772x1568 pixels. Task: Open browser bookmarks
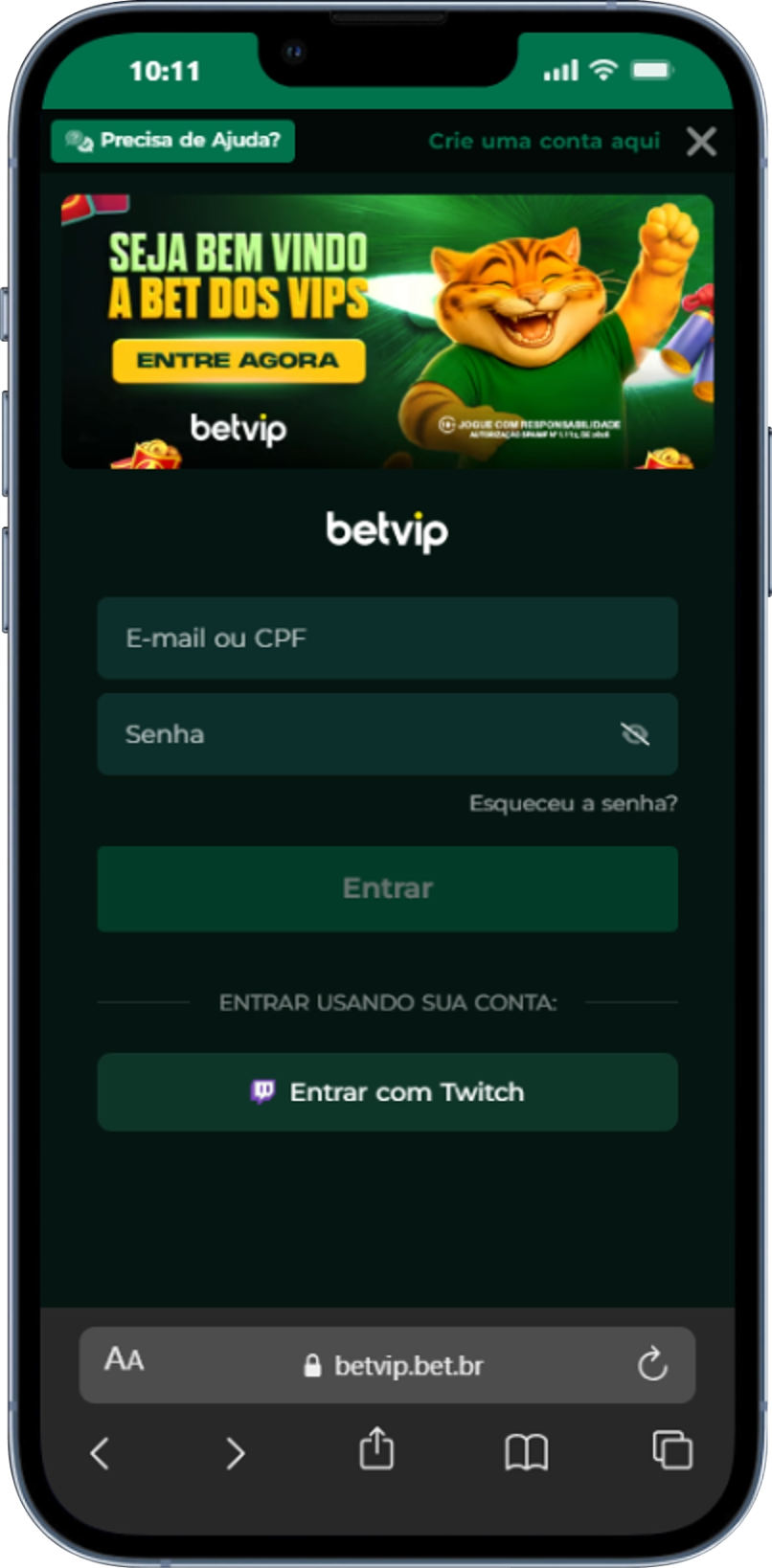coord(526,1452)
